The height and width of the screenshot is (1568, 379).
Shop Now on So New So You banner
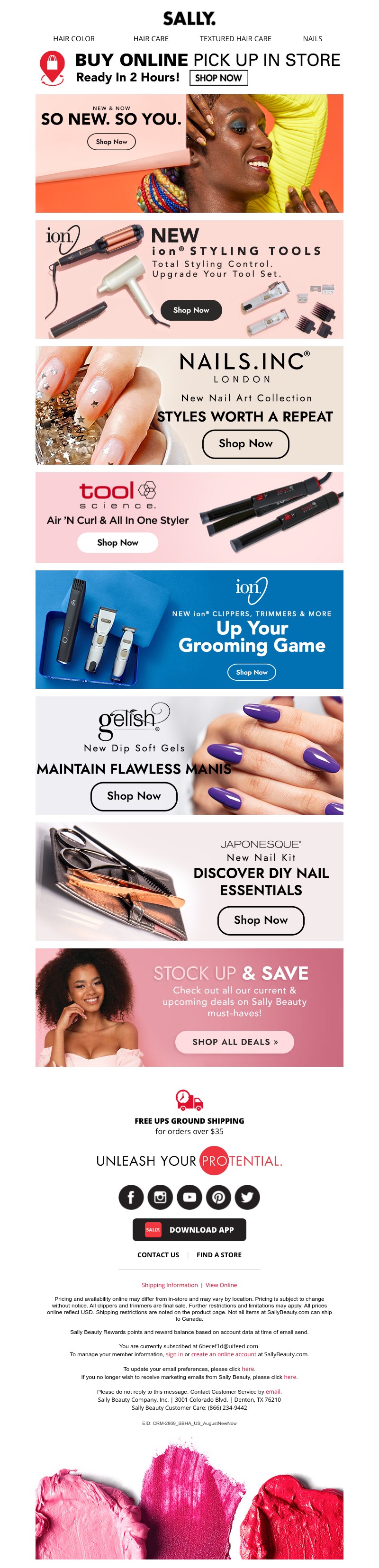point(111,142)
